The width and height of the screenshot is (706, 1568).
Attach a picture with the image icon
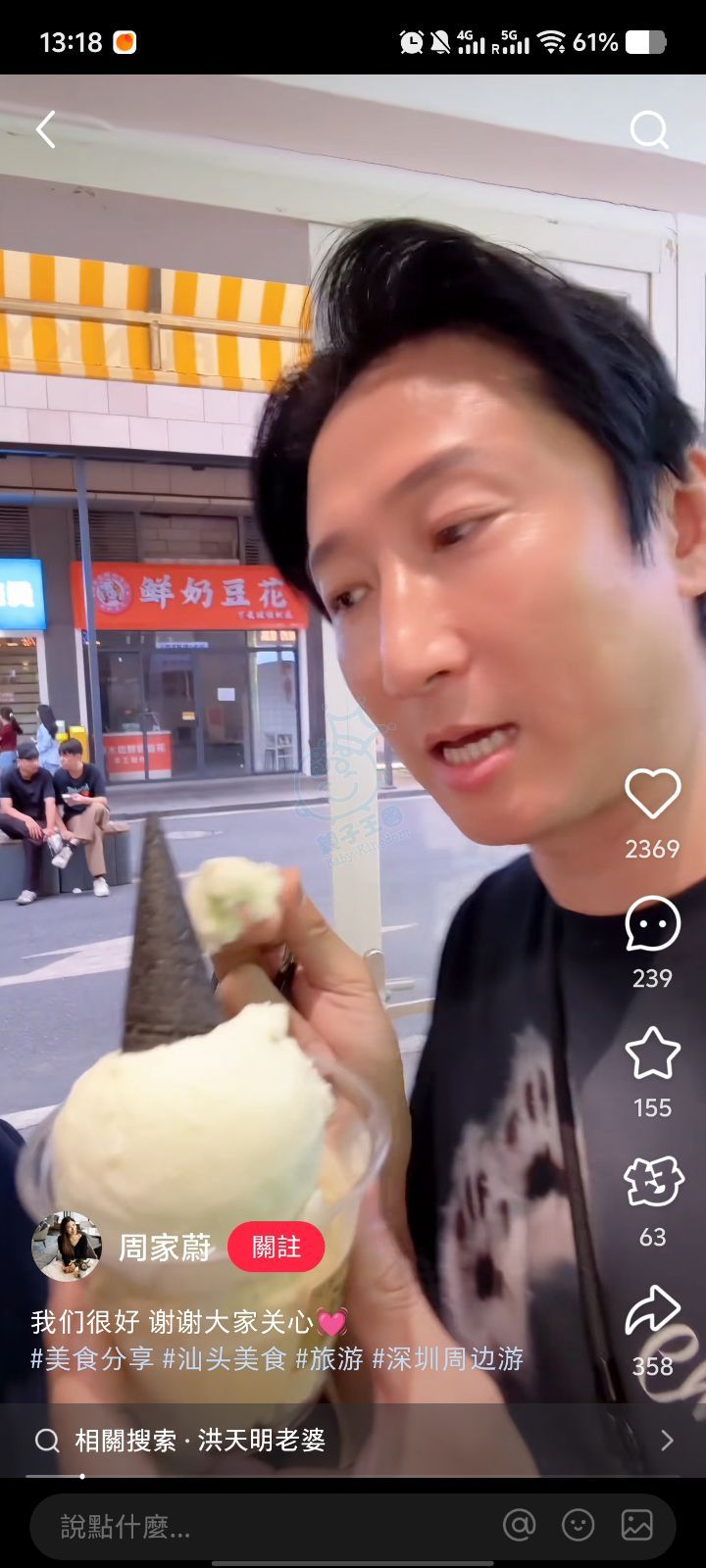point(637,1525)
